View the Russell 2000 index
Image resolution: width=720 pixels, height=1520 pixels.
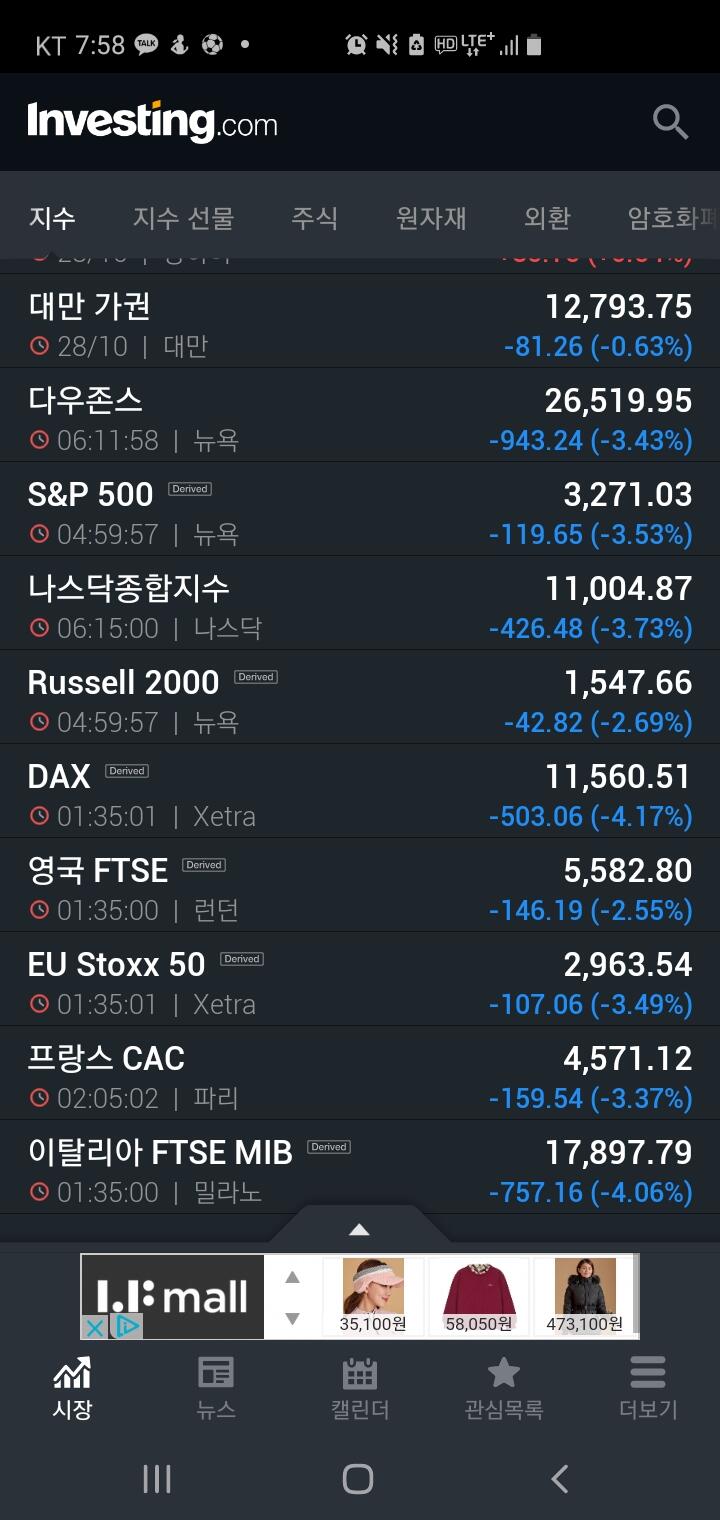click(360, 697)
